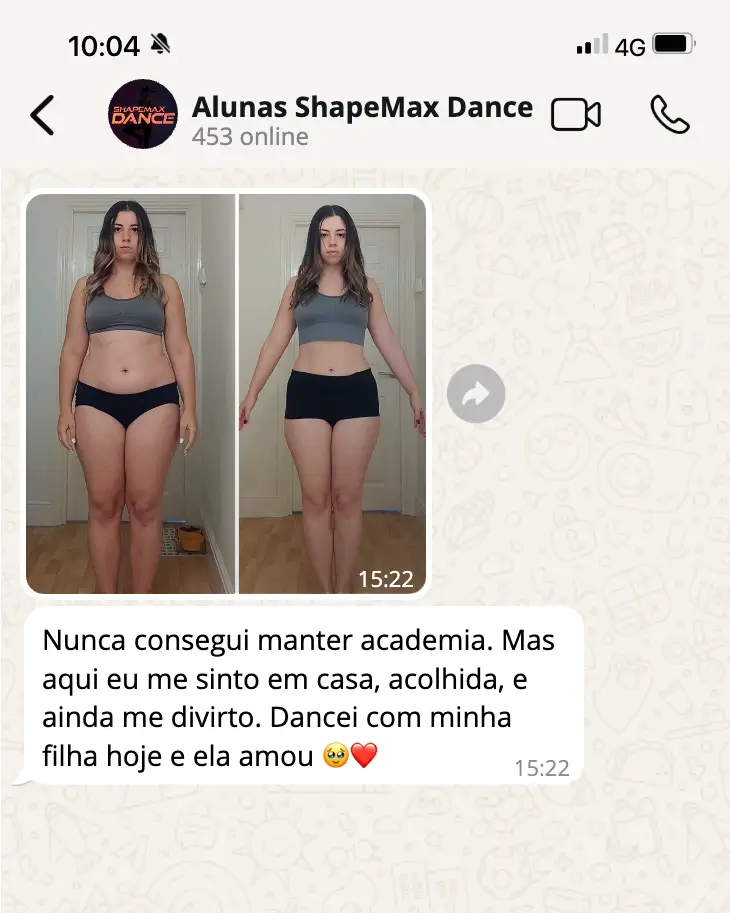The image size is (730, 913).
Task: Start a video call with the group
Action: [x=576, y=115]
